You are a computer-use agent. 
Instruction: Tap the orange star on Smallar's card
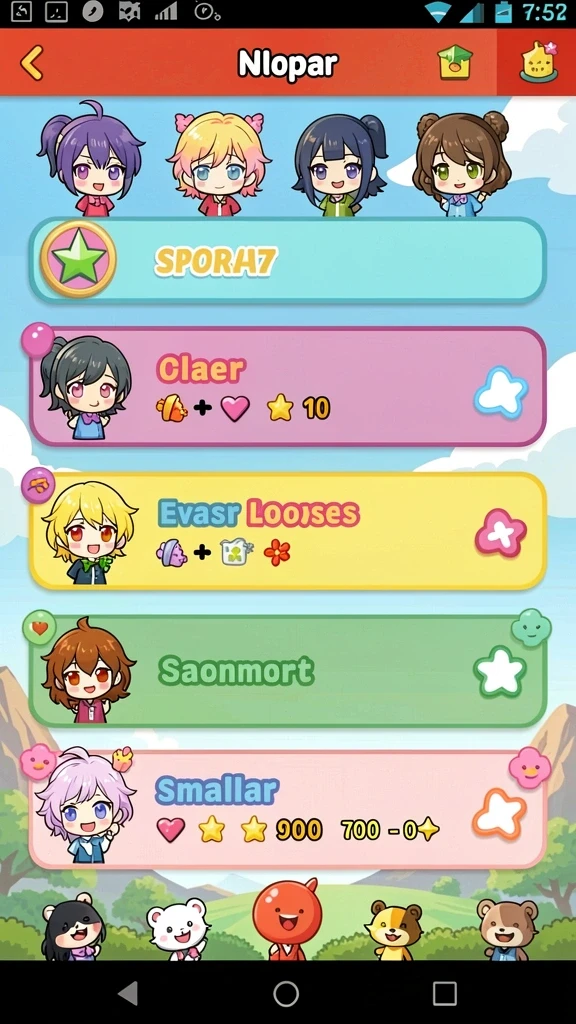[500, 814]
